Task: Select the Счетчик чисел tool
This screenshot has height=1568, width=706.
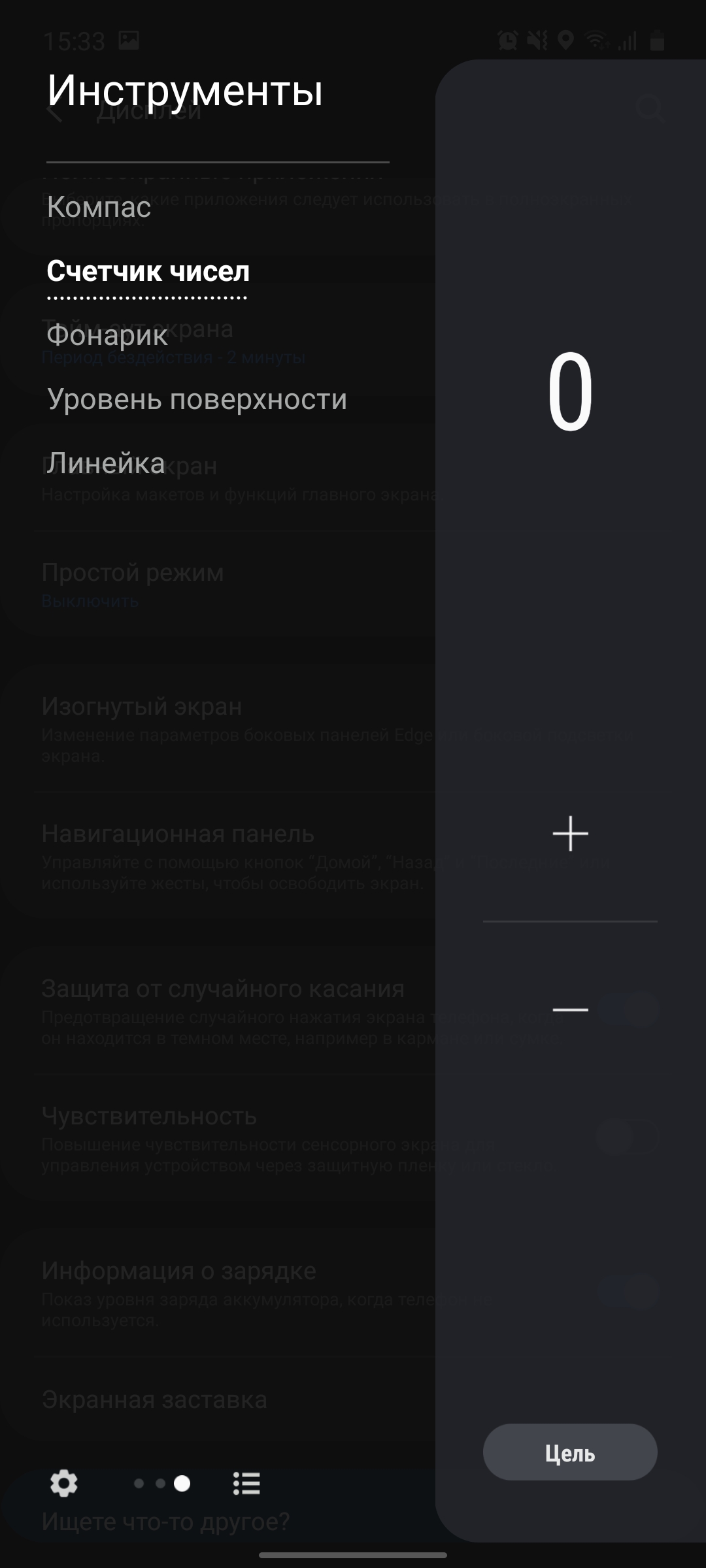Action: 148,271
